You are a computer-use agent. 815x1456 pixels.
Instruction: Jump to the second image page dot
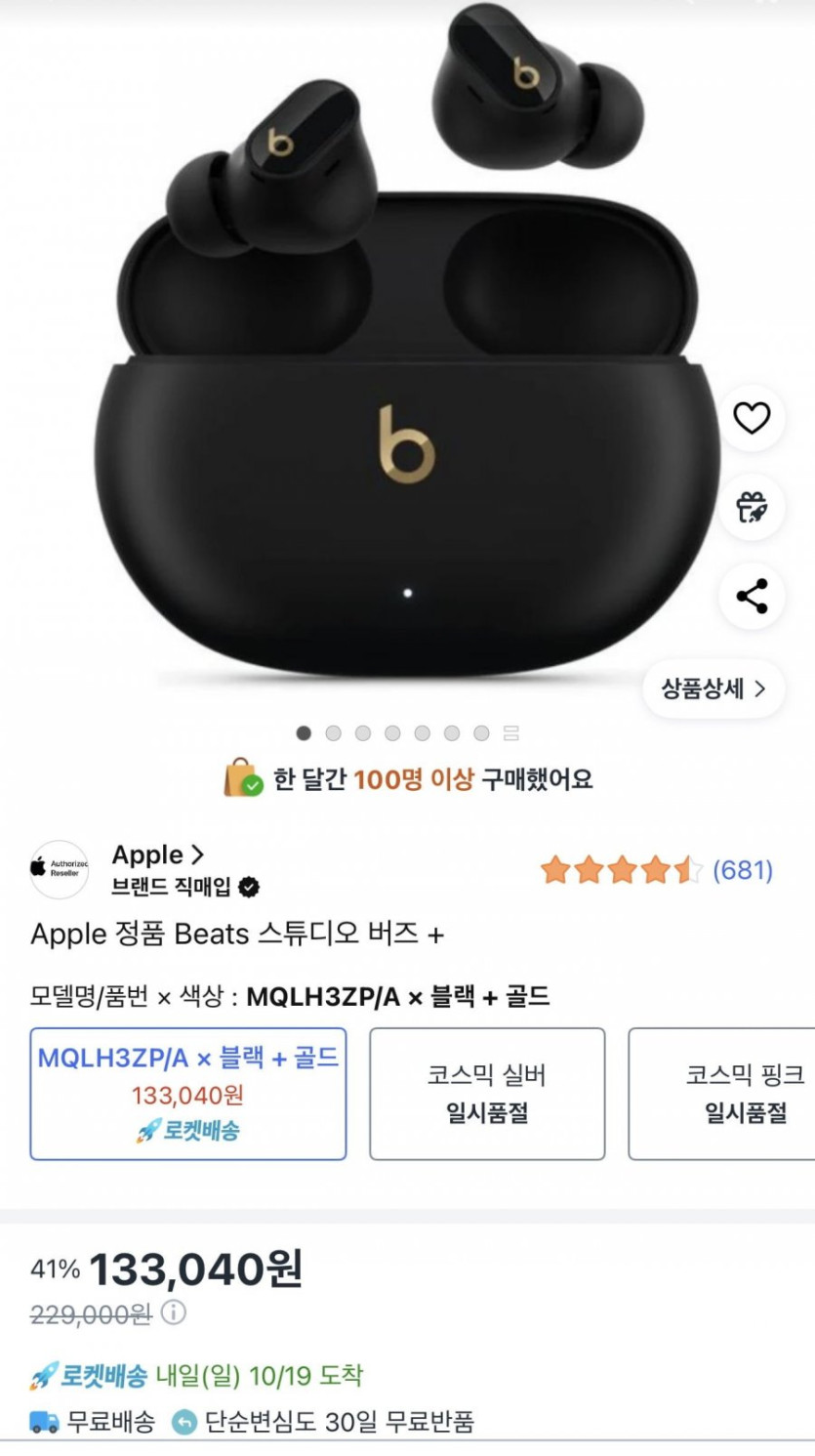tap(334, 733)
